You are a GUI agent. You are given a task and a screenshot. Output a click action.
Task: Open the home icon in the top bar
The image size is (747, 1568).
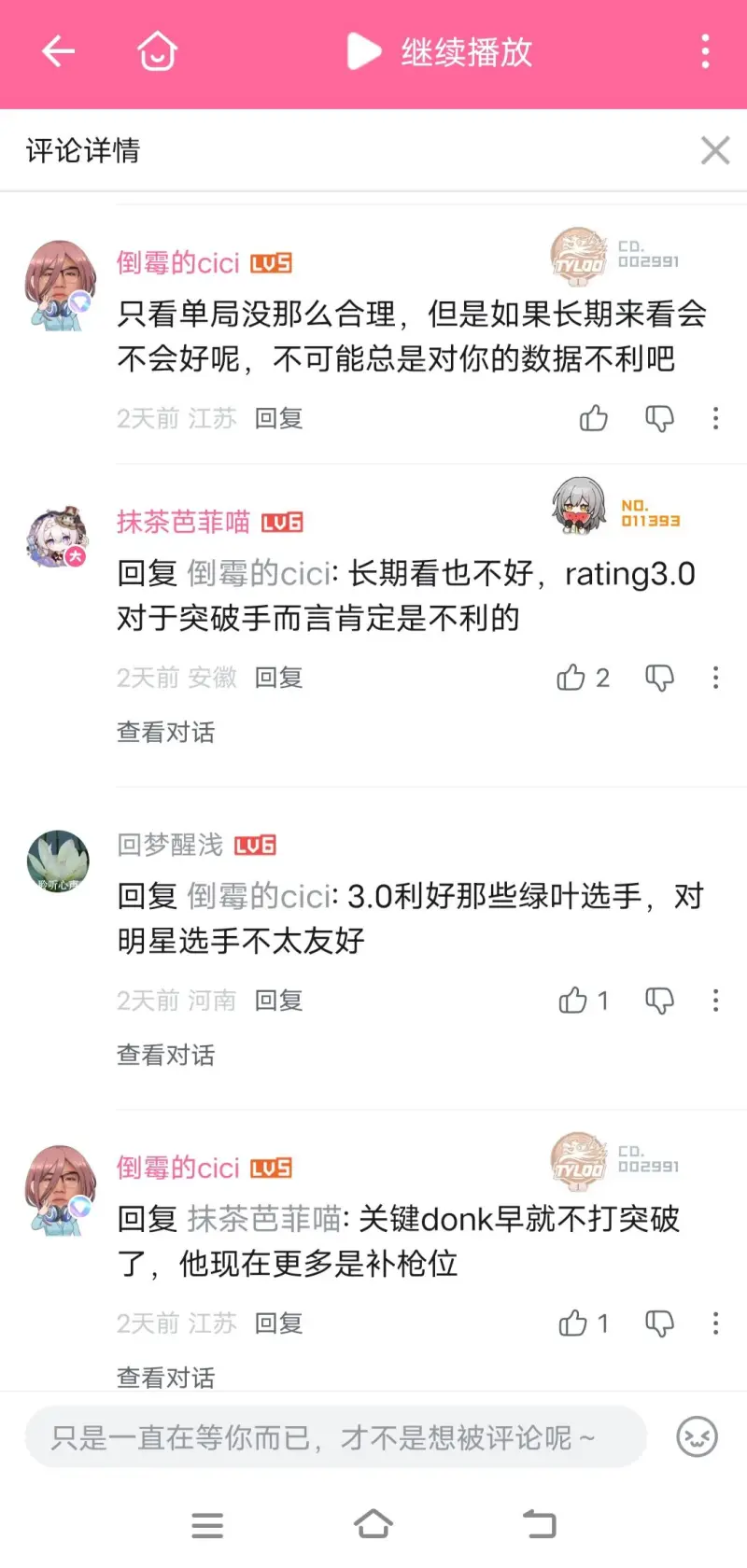pos(157,51)
